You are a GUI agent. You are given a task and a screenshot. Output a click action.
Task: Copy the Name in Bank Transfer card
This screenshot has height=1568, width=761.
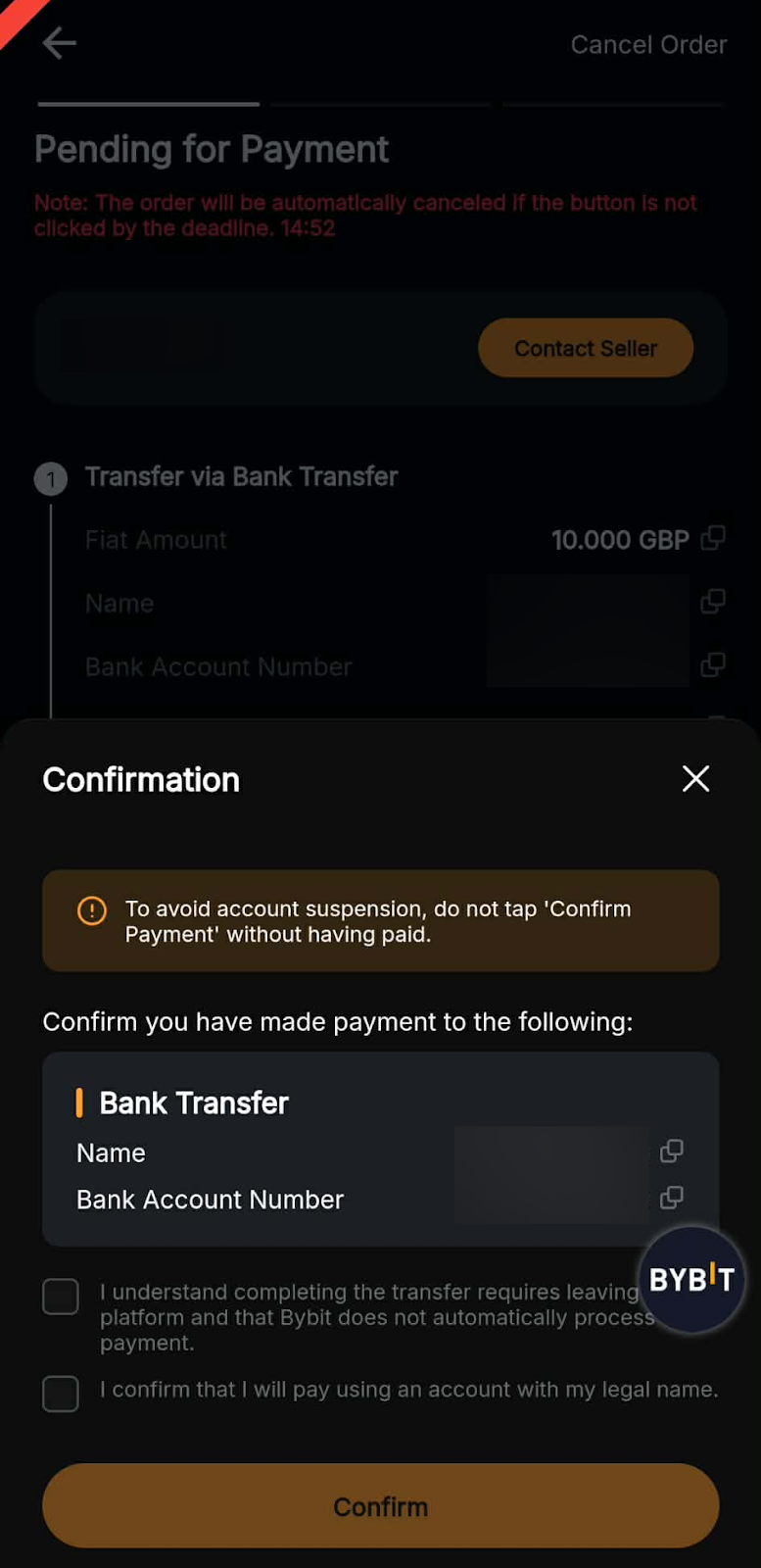point(672,1151)
